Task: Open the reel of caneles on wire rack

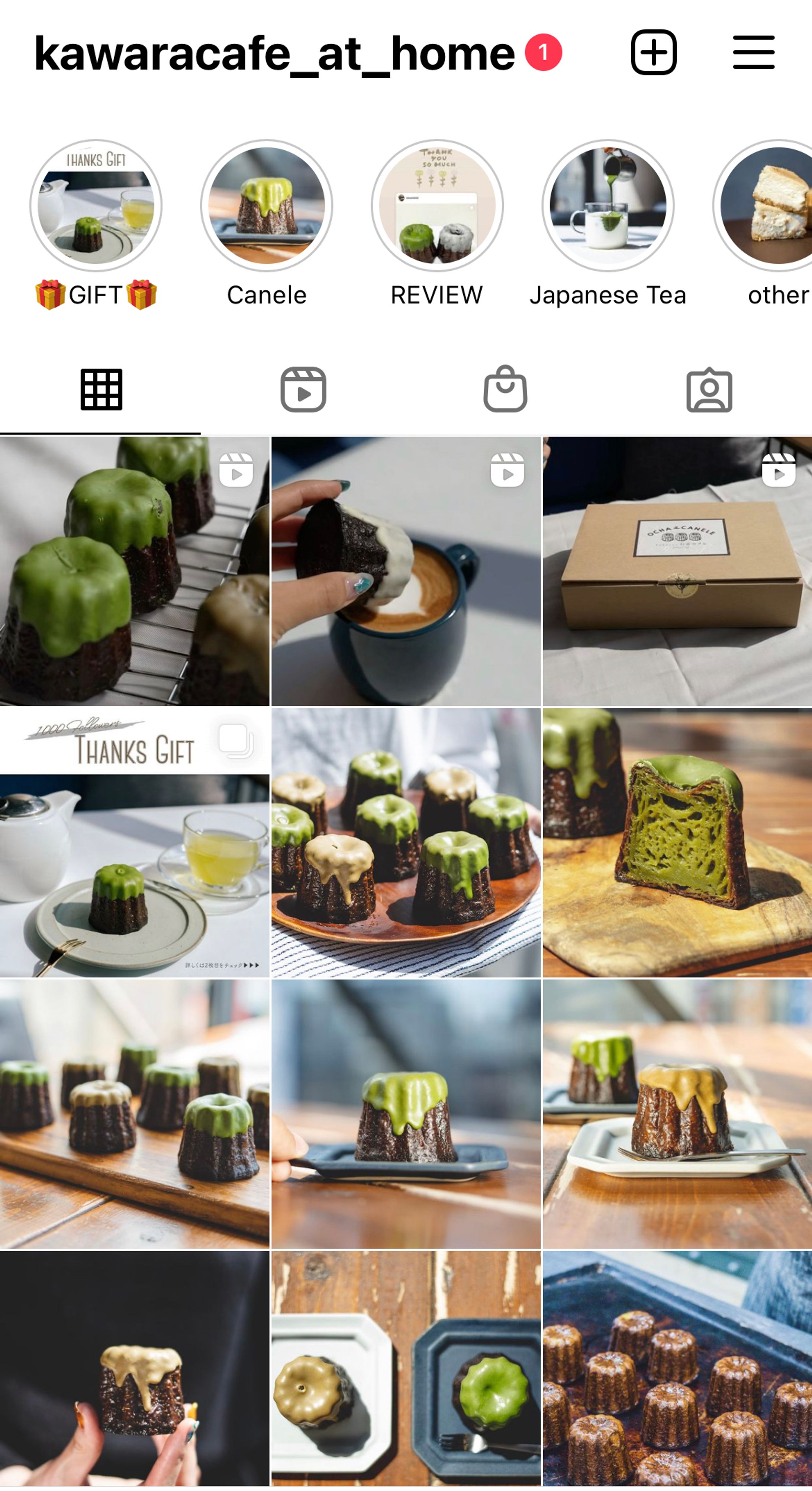Action: point(134,571)
